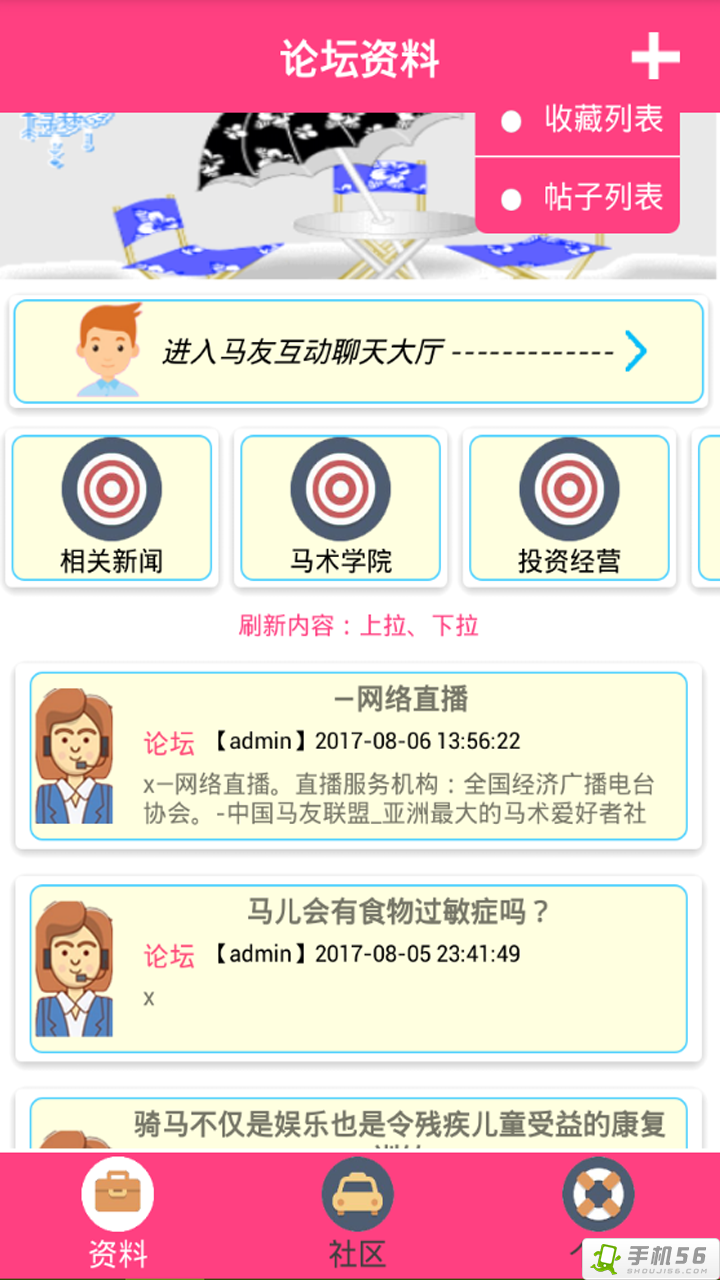Open the 一网络直播 forum post
This screenshot has width=720, height=1280.
click(x=358, y=756)
